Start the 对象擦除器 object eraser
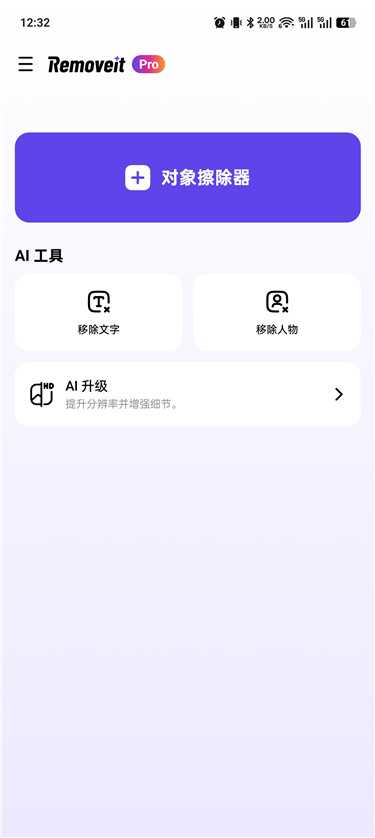This screenshot has height=838, width=375. coord(188,177)
